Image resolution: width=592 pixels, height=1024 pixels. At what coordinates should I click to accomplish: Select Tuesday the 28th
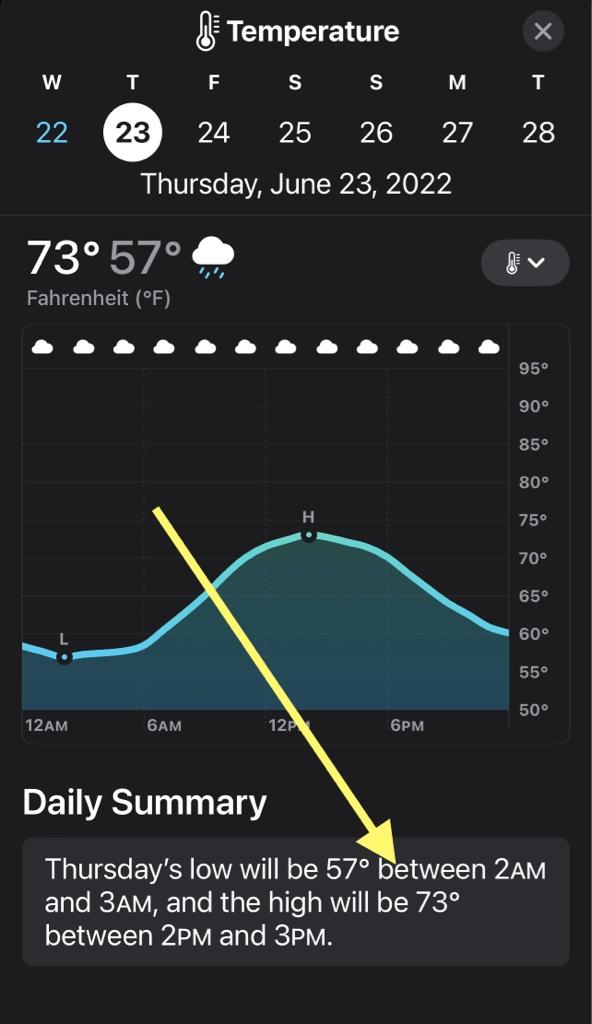[x=538, y=133]
